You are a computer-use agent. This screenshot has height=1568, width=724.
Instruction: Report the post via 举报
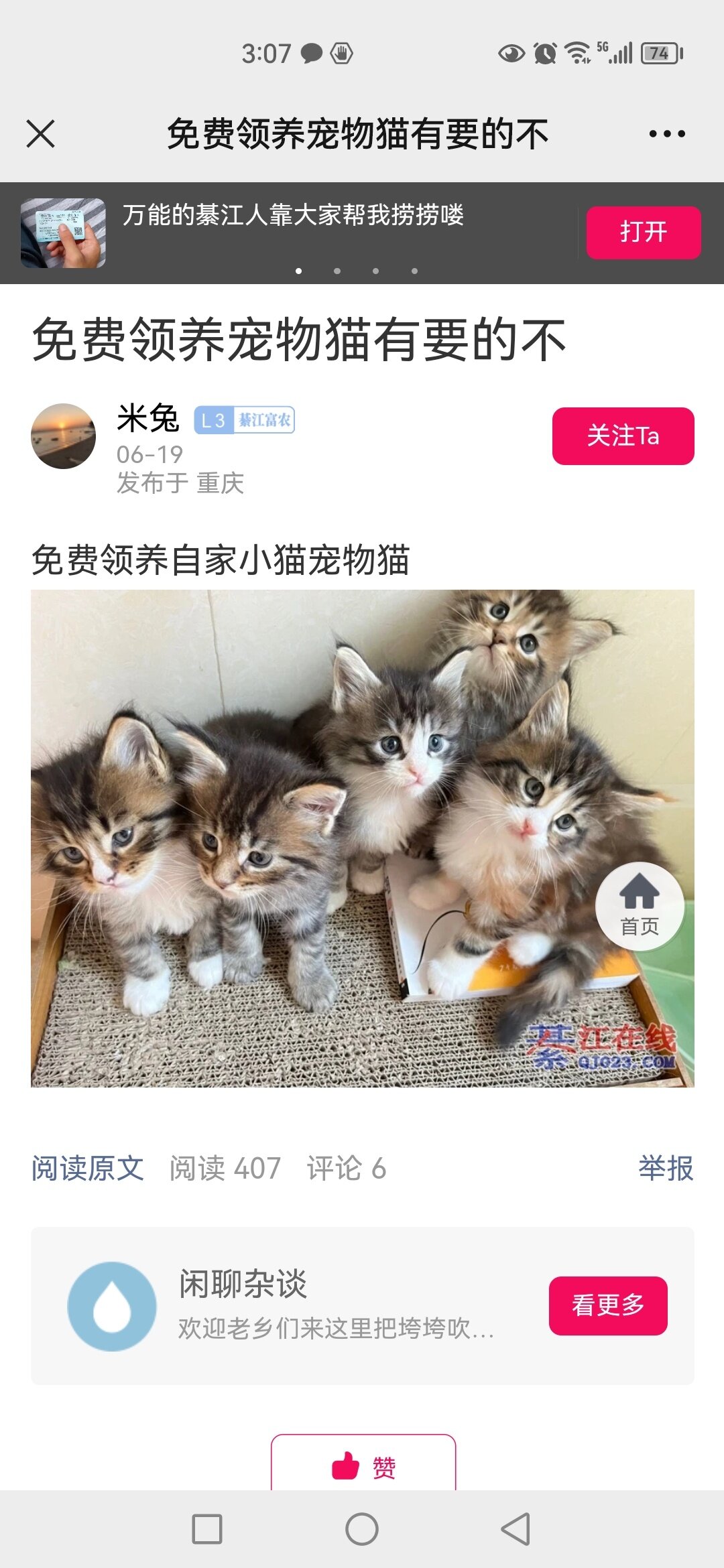coord(665,1169)
